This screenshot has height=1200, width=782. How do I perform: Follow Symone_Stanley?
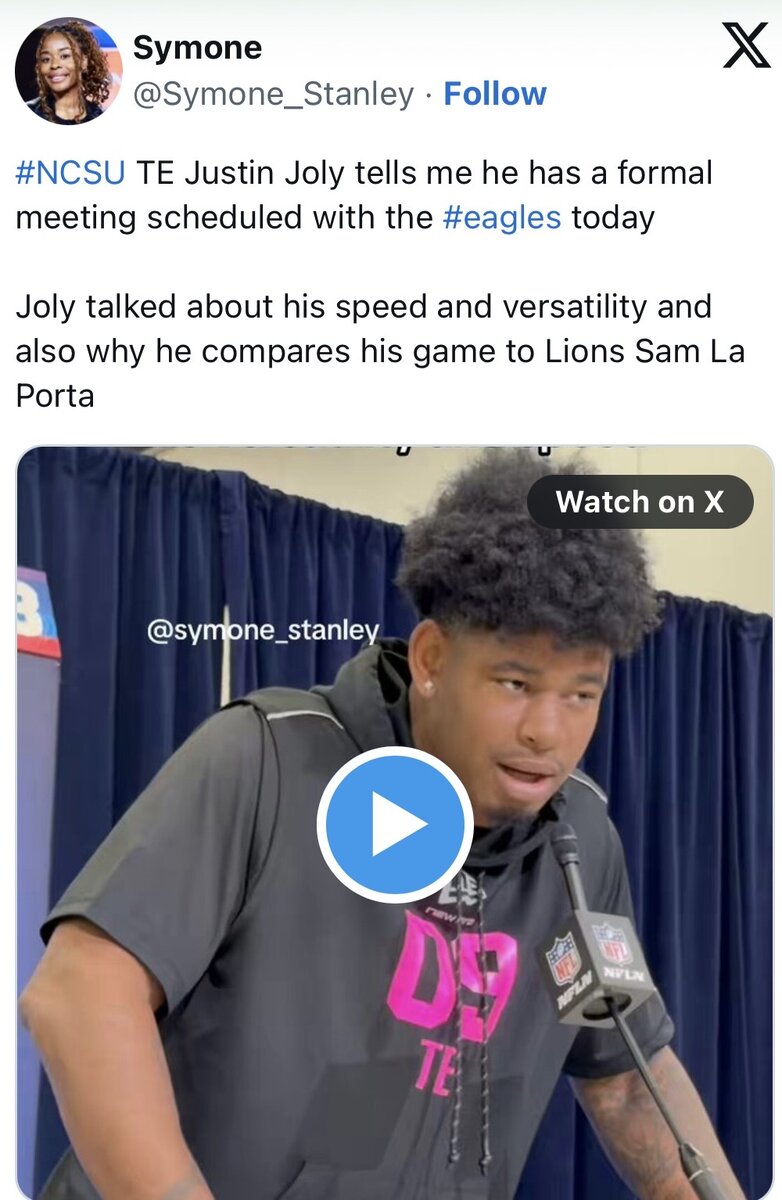coord(495,94)
